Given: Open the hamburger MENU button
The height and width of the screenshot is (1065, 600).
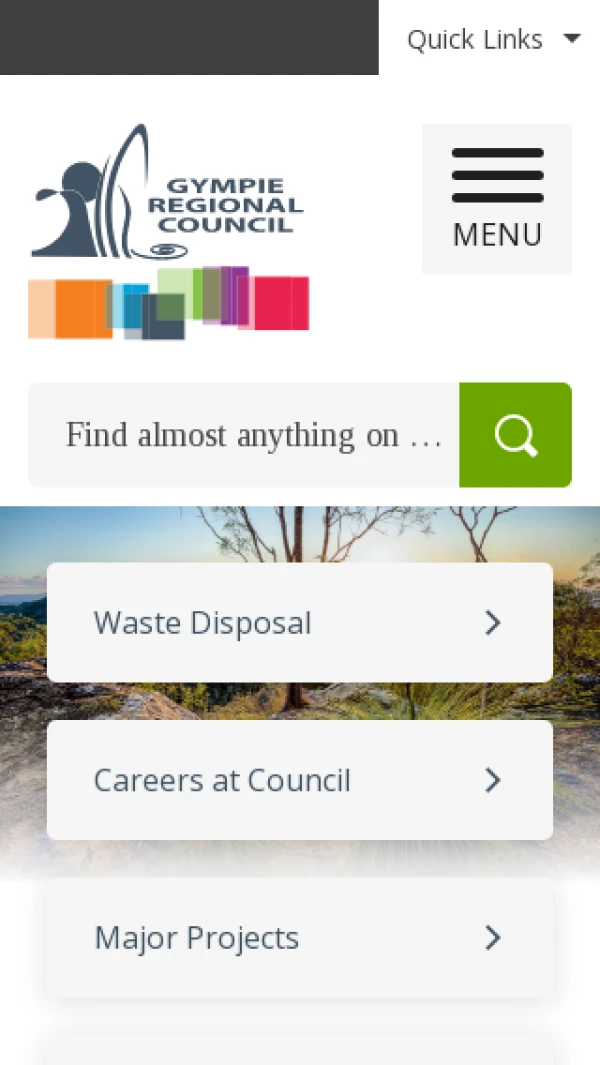Looking at the screenshot, I should (x=497, y=199).
